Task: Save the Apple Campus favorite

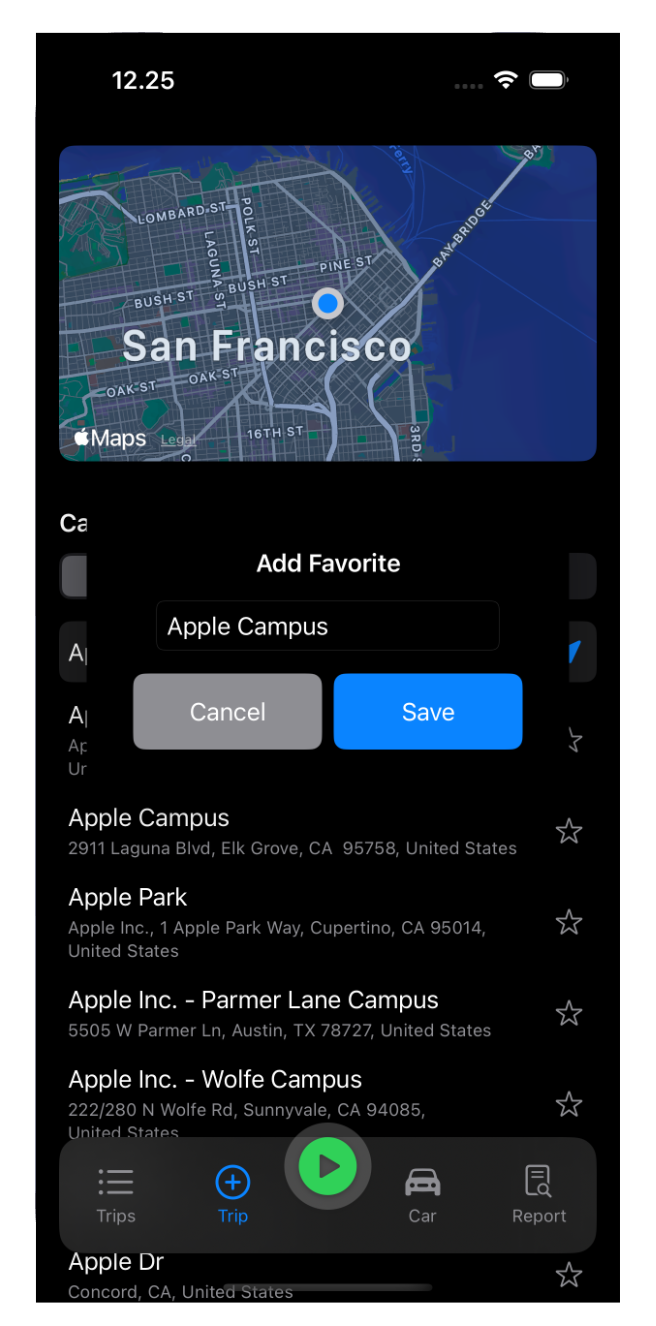Action: tap(428, 712)
